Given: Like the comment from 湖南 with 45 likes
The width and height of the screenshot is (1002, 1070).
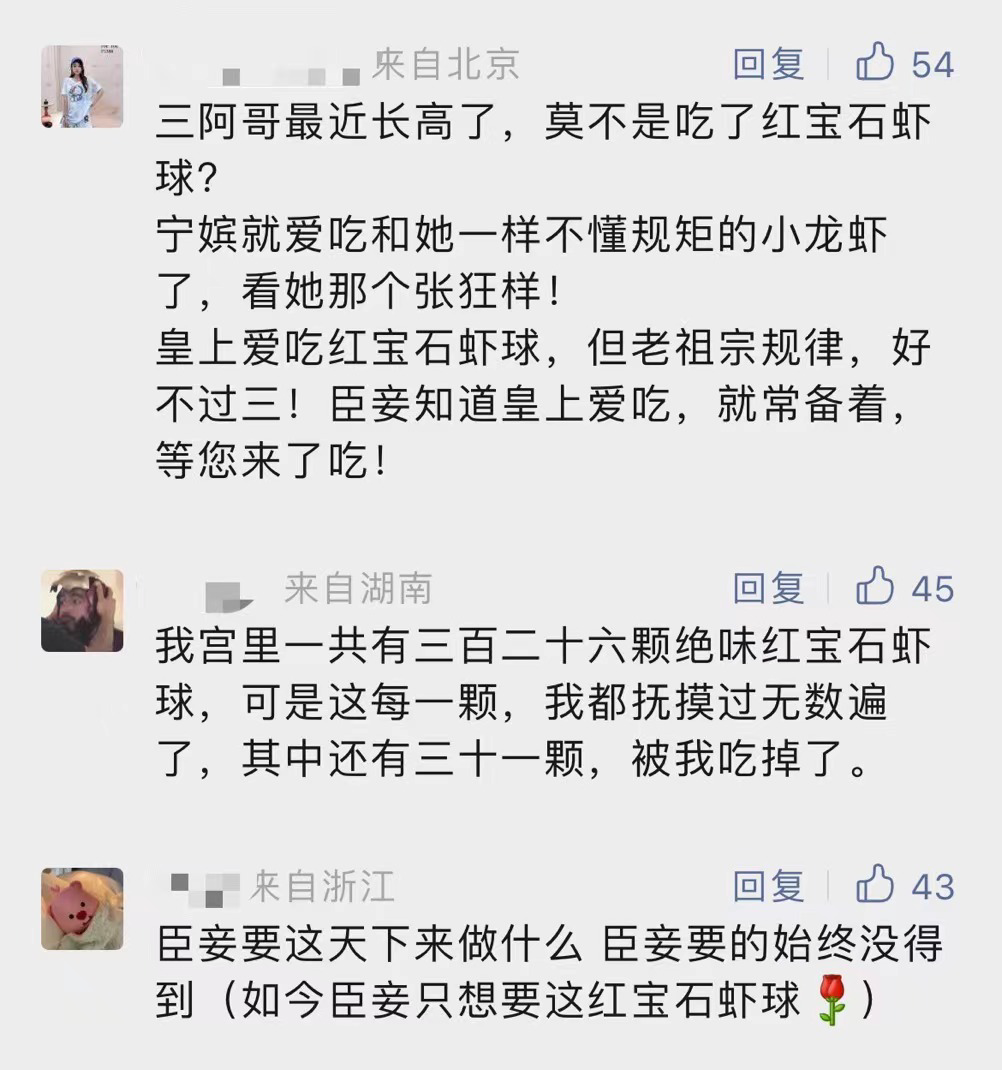Looking at the screenshot, I should click(875, 587).
